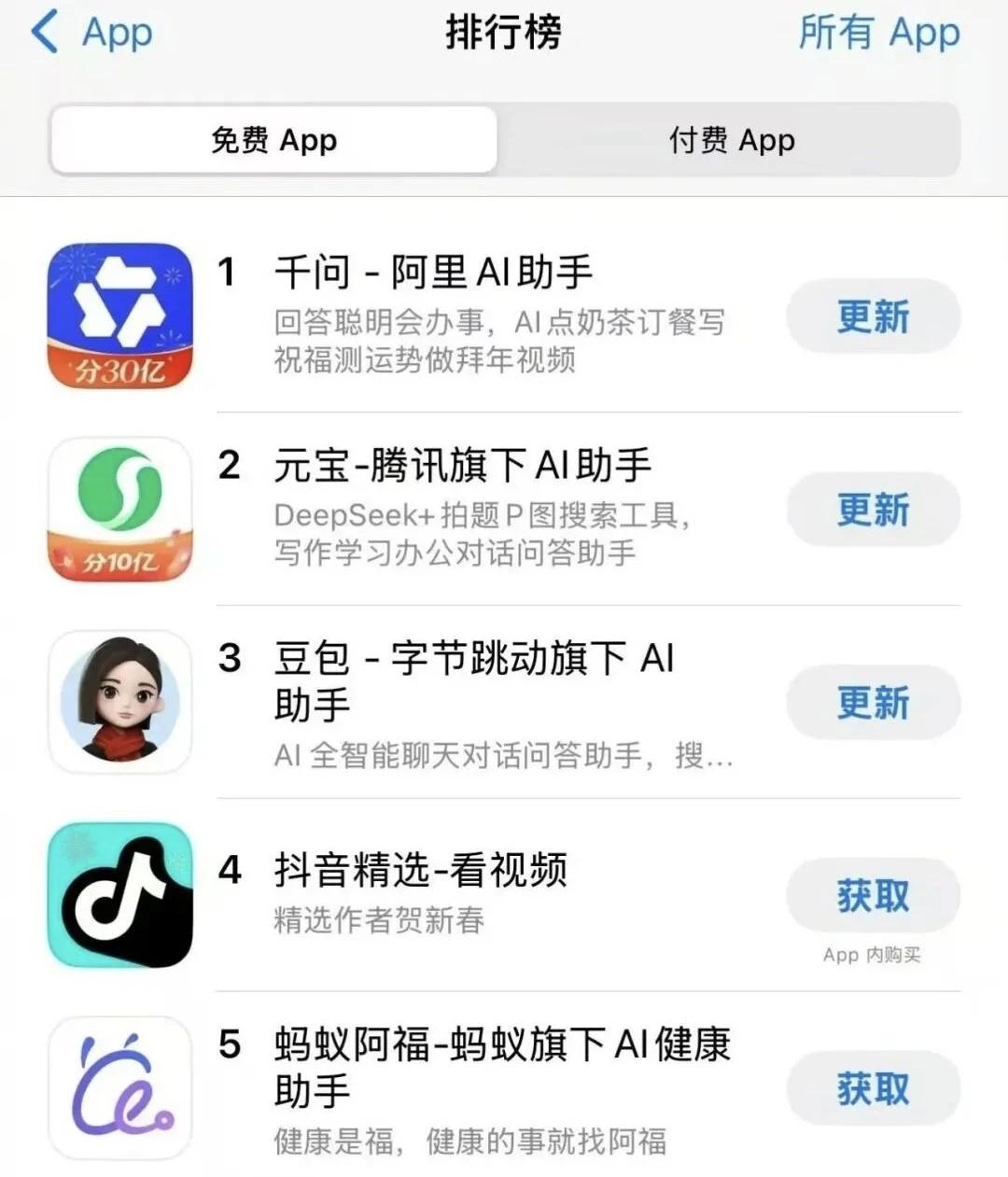Tap the App 内购买 label

tap(874, 954)
